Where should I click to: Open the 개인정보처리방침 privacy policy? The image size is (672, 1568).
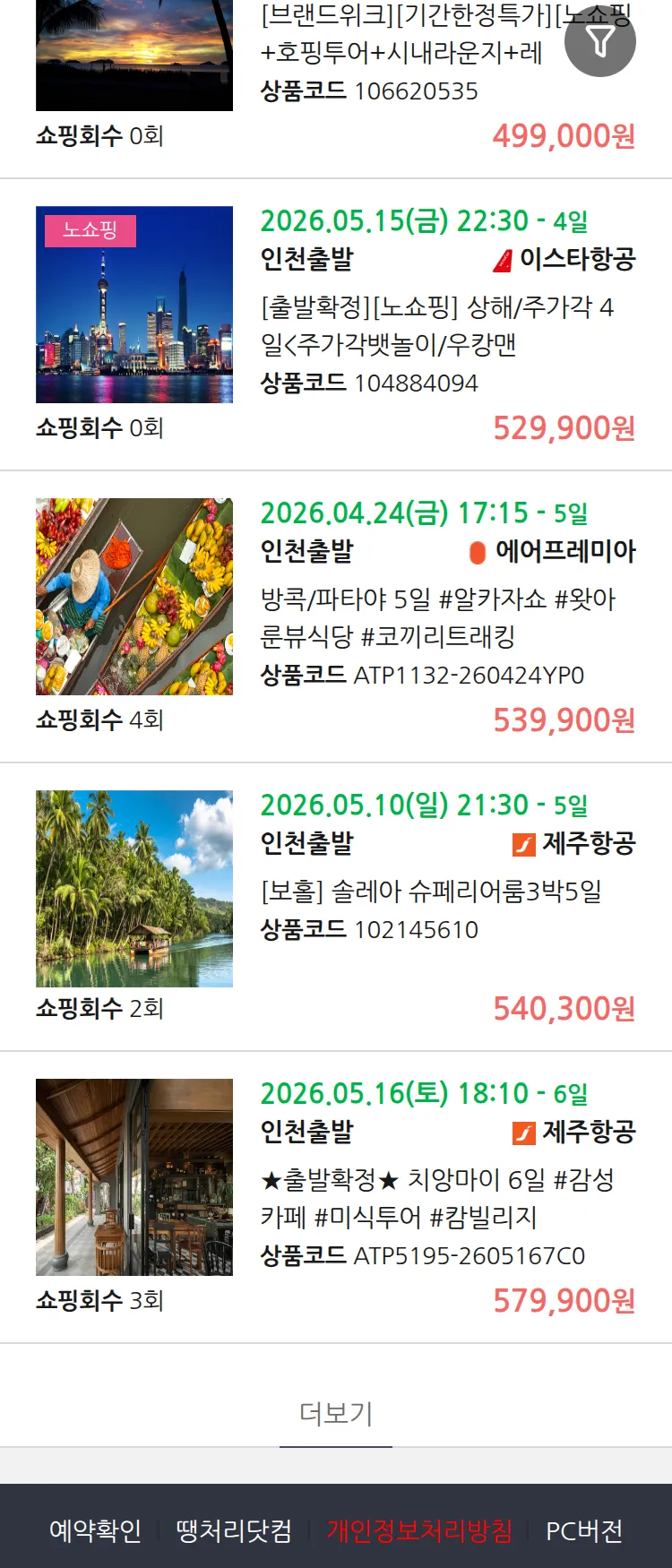pyautogui.click(x=419, y=1530)
